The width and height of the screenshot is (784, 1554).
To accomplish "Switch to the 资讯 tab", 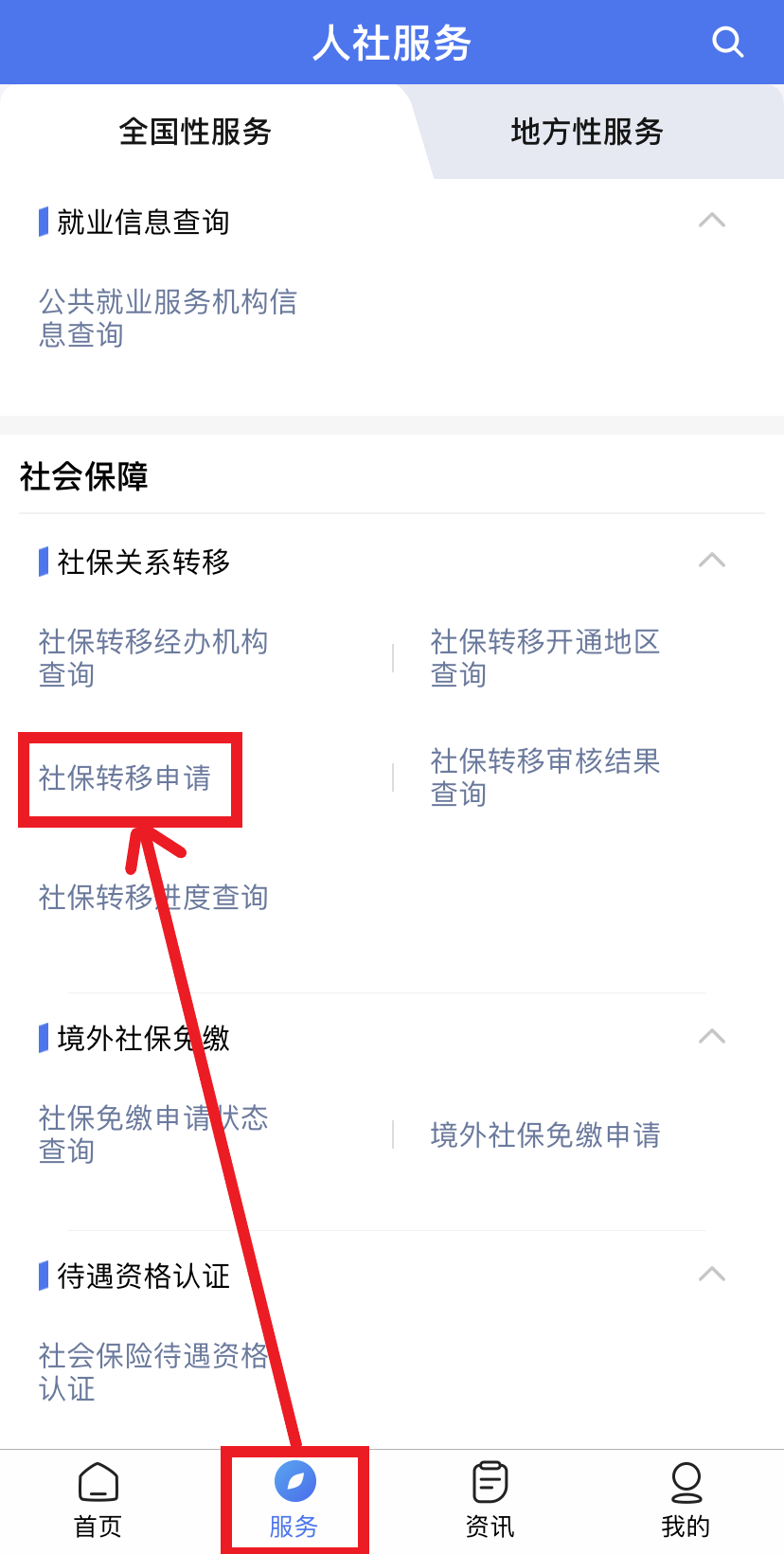I will pyautogui.click(x=490, y=1501).
